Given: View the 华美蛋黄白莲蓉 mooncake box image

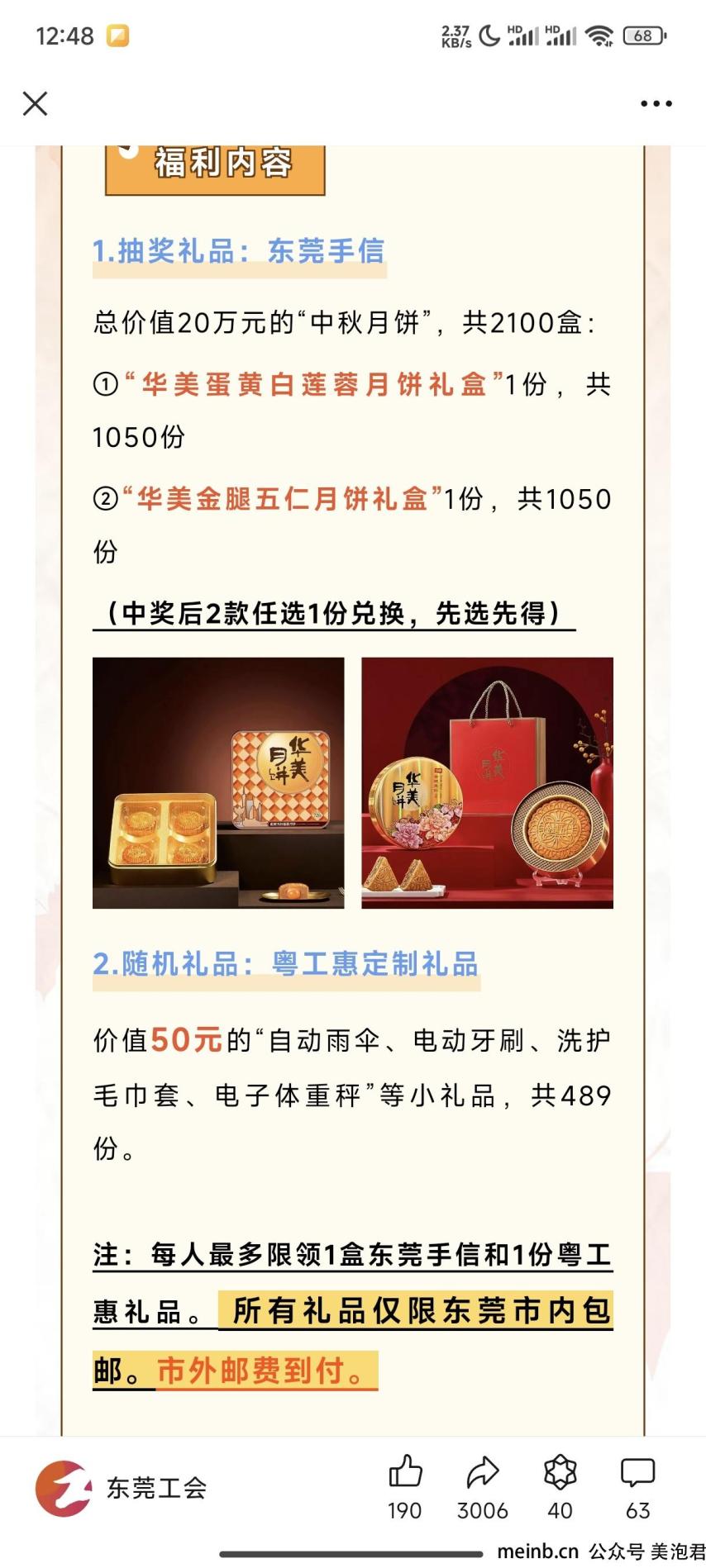Looking at the screenshot, I should click(218, 783).
